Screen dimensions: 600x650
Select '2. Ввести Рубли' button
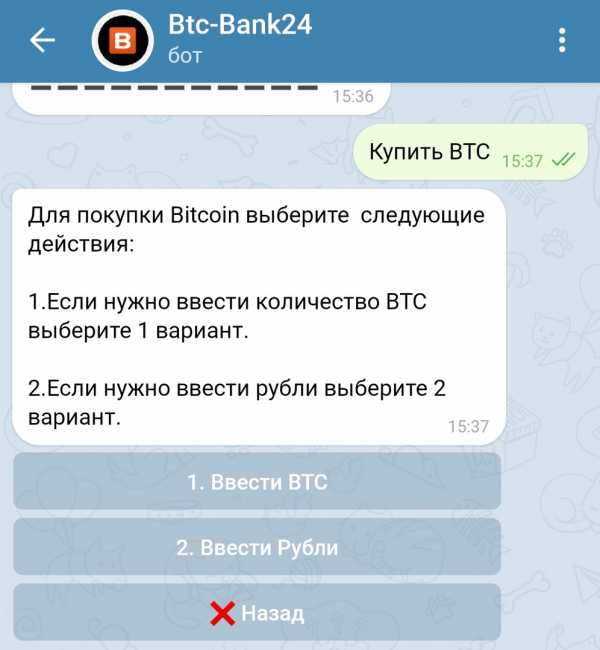click(257, 547)
